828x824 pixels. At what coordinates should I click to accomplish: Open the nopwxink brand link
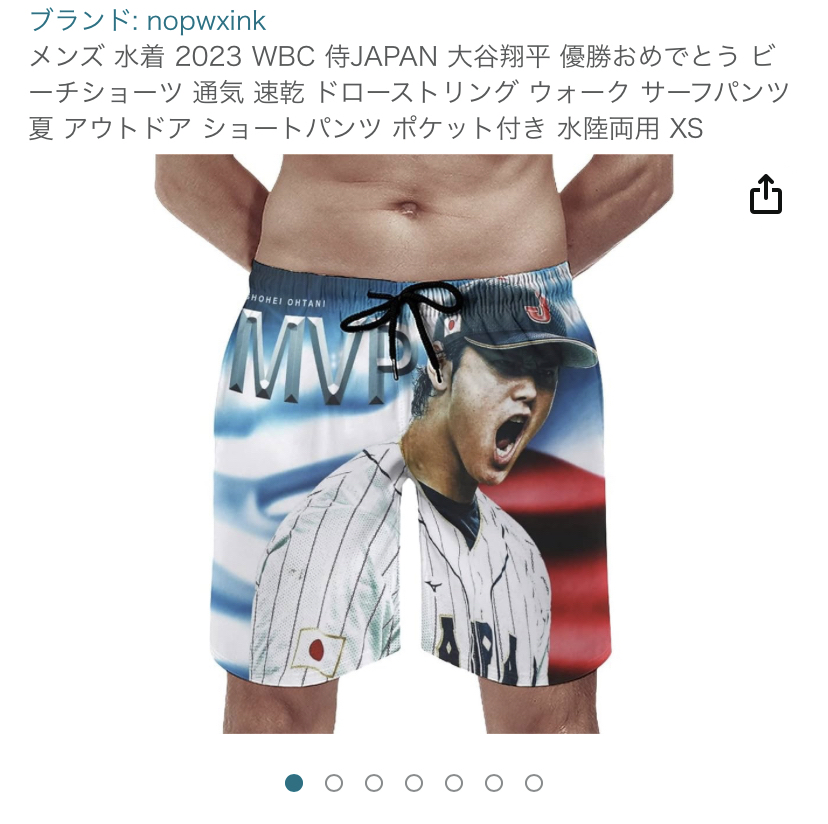(x=148, y=21)
